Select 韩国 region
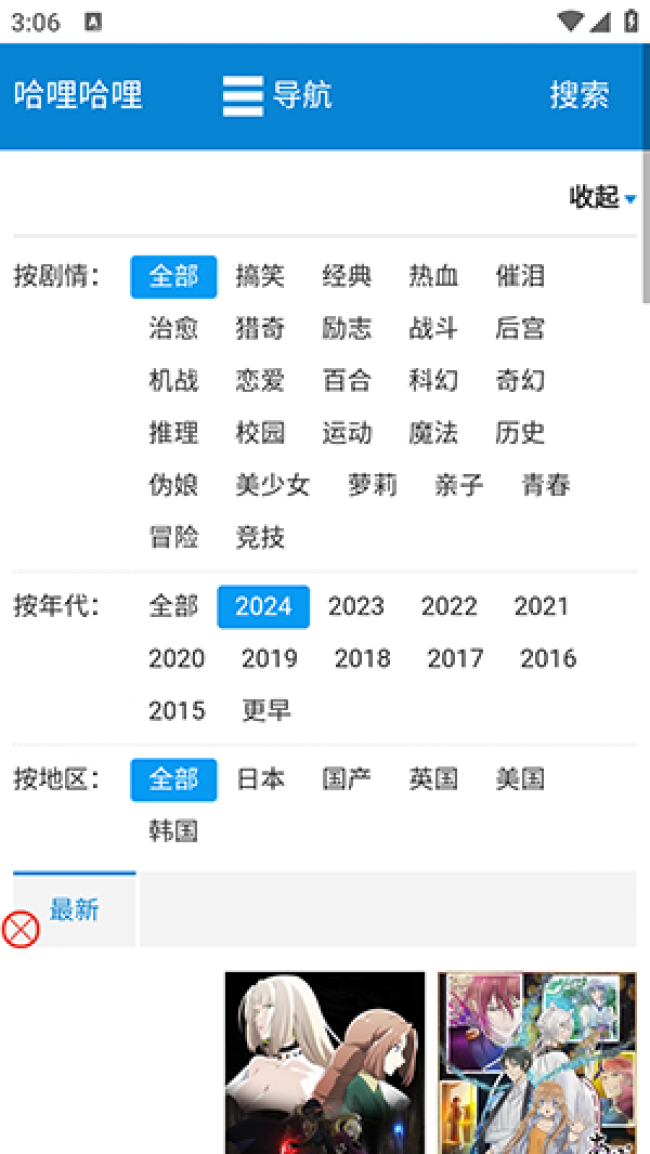 (x=174, y=832)
